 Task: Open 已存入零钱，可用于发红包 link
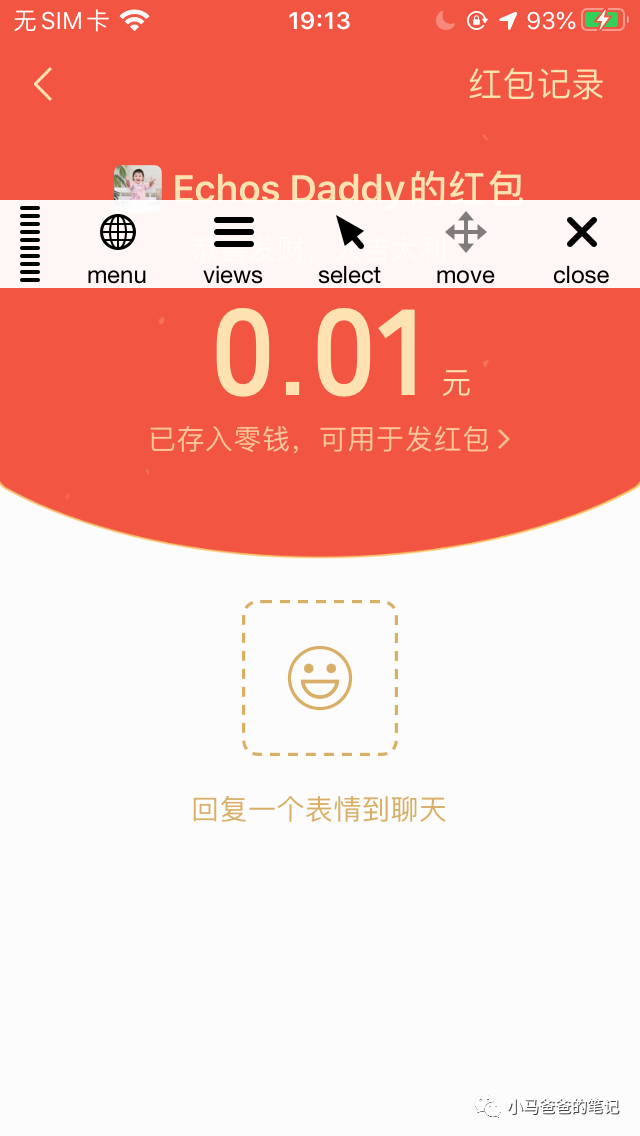[329, 439]
